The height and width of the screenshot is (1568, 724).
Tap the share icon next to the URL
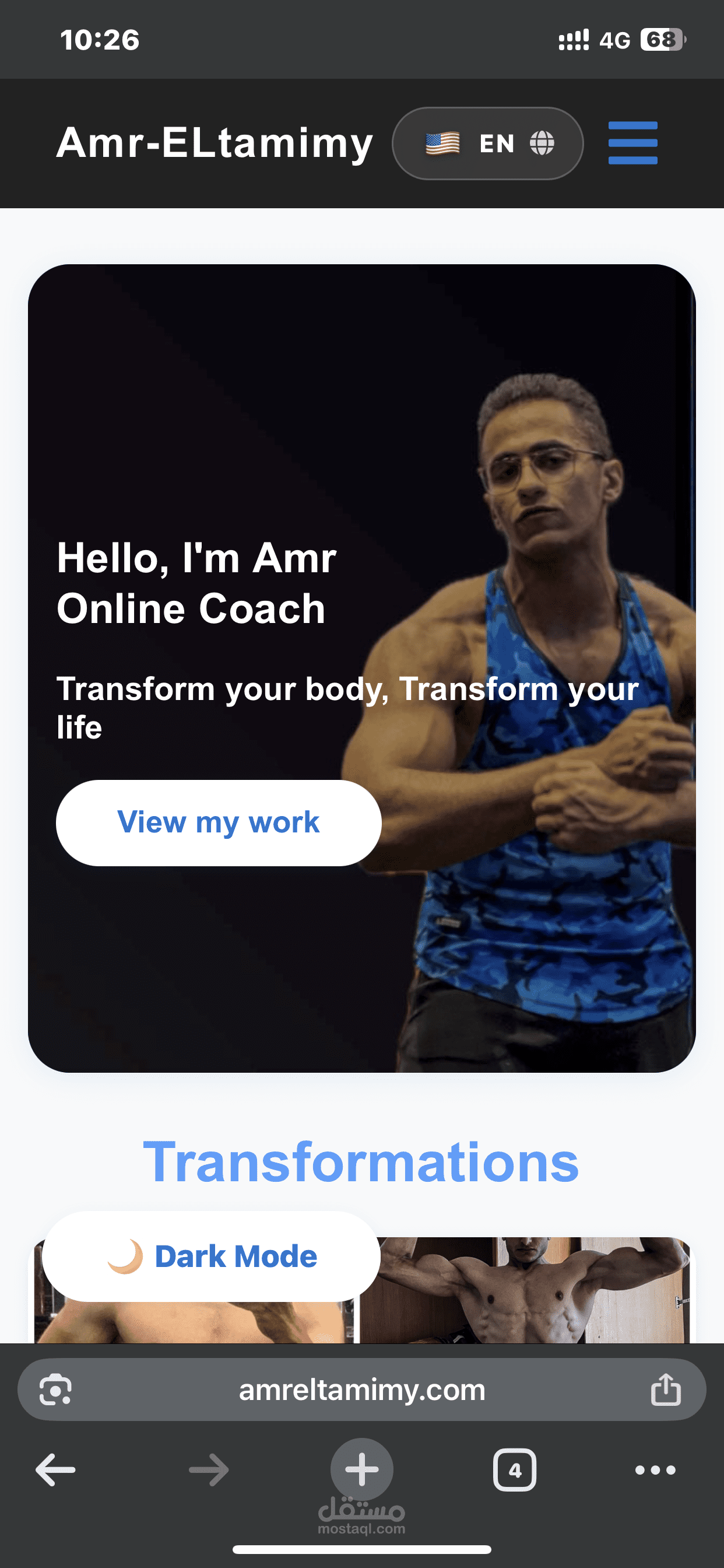pyautogui.click(x=667, y=1389)
